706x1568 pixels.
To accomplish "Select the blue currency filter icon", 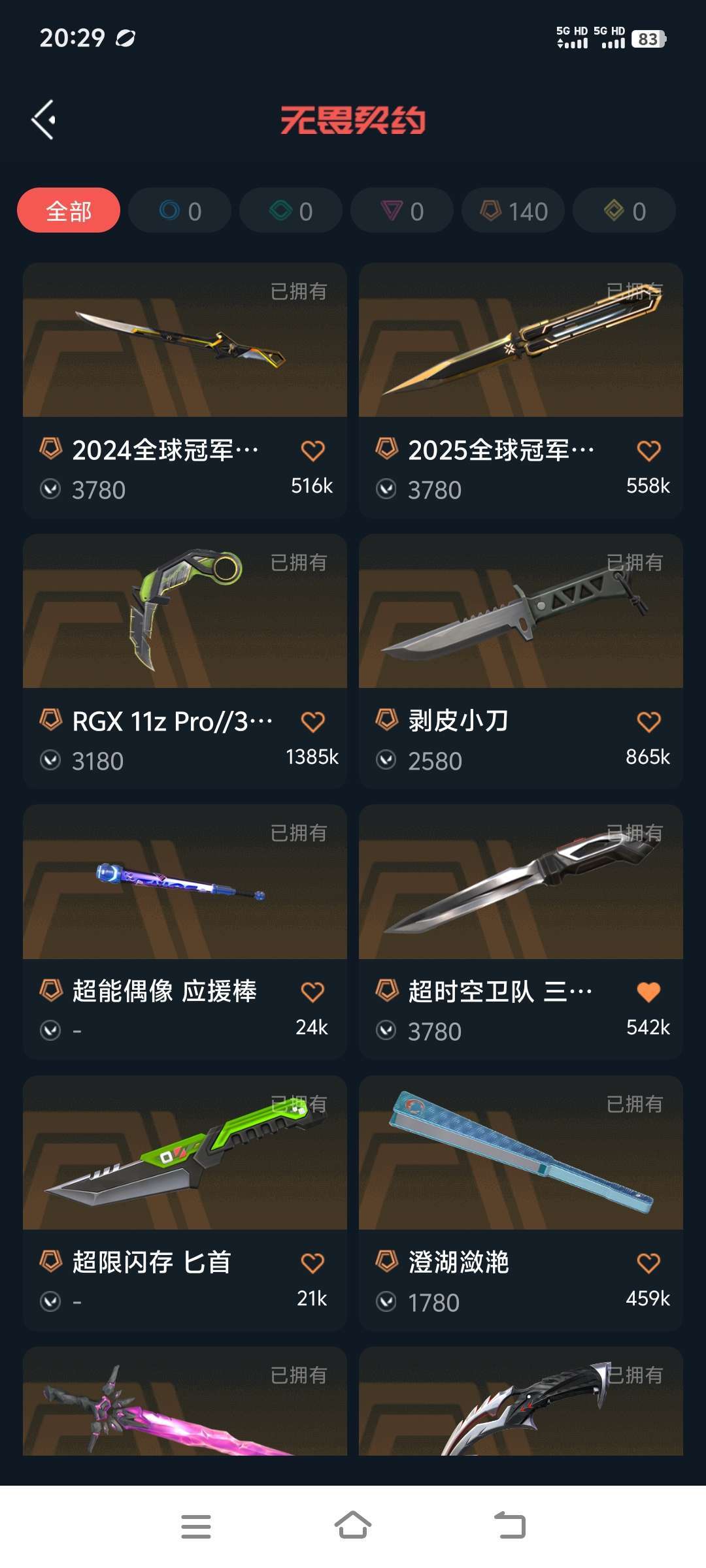I will (x=165, y=210).
